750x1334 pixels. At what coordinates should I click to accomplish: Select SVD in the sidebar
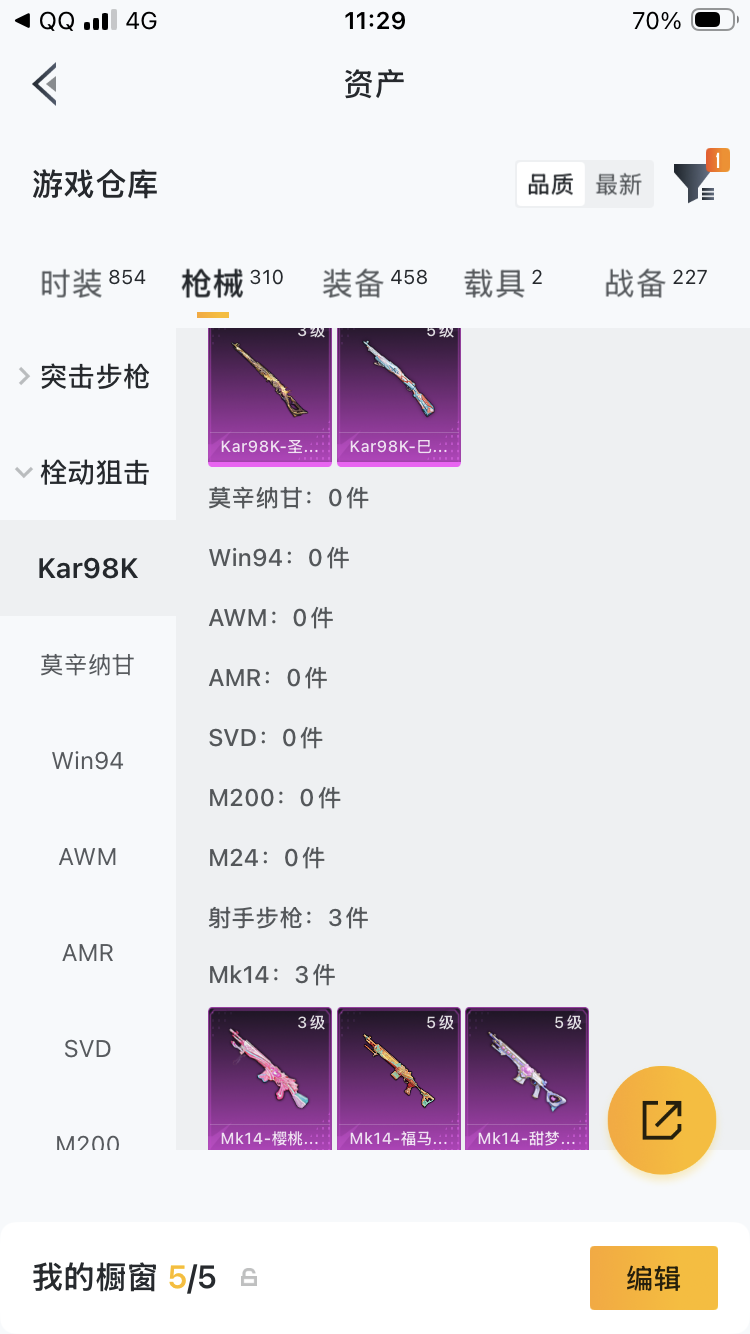88,1048
